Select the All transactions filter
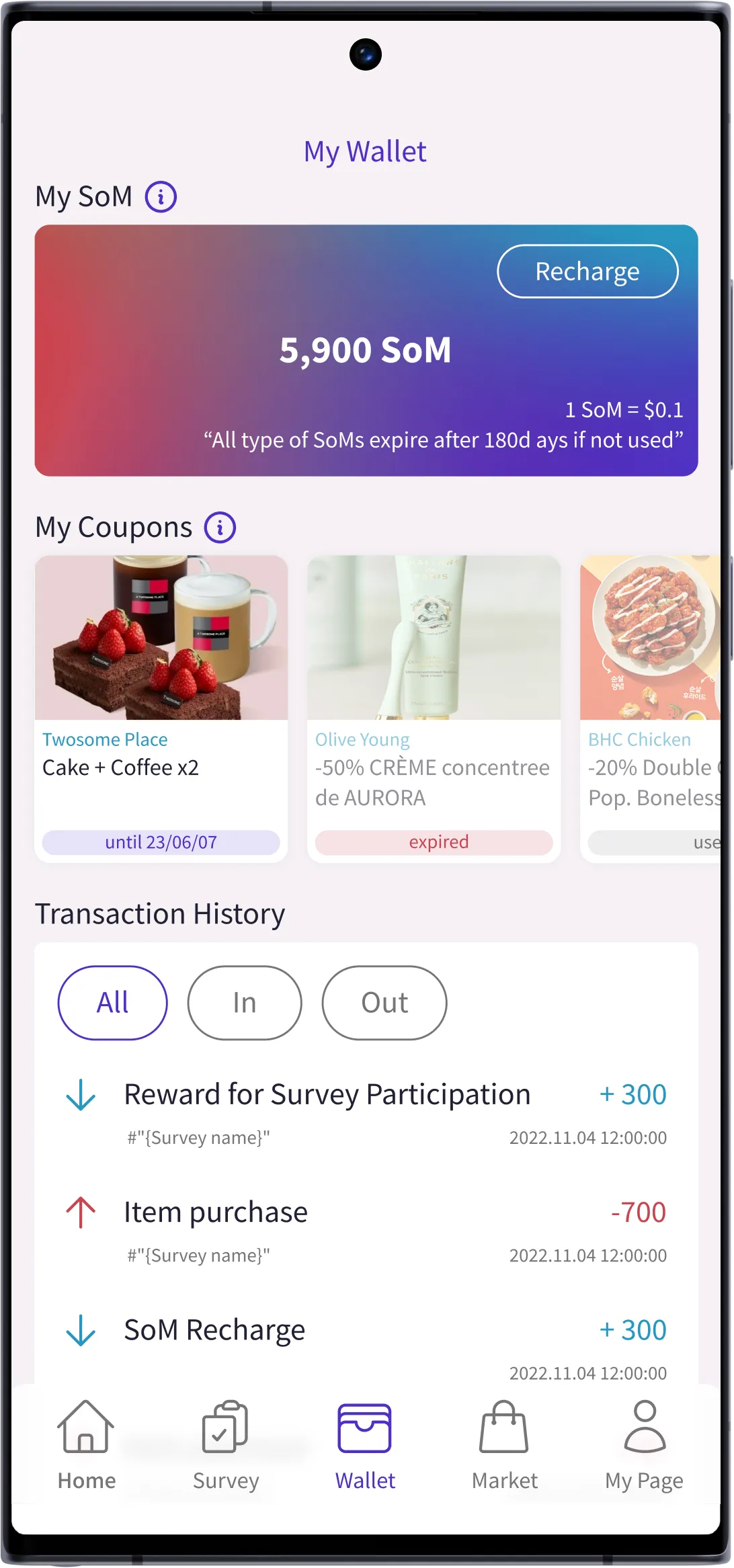This screenshot has height=1568, width=734. tap(112, 1002)
